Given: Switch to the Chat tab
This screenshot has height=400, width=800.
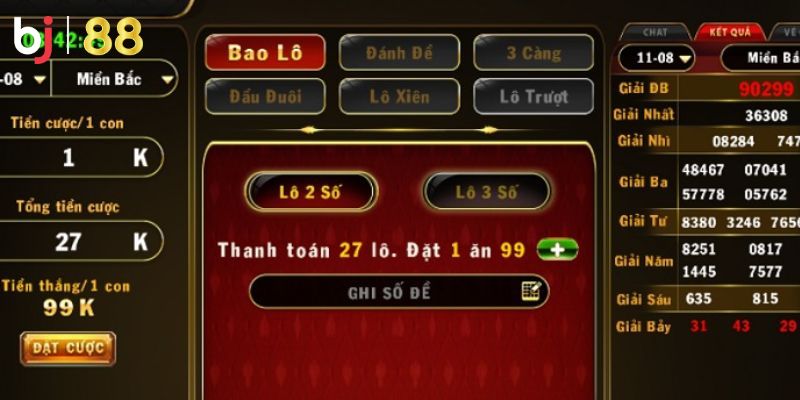Looking at the screenshot, I should [x=655, y=32].
